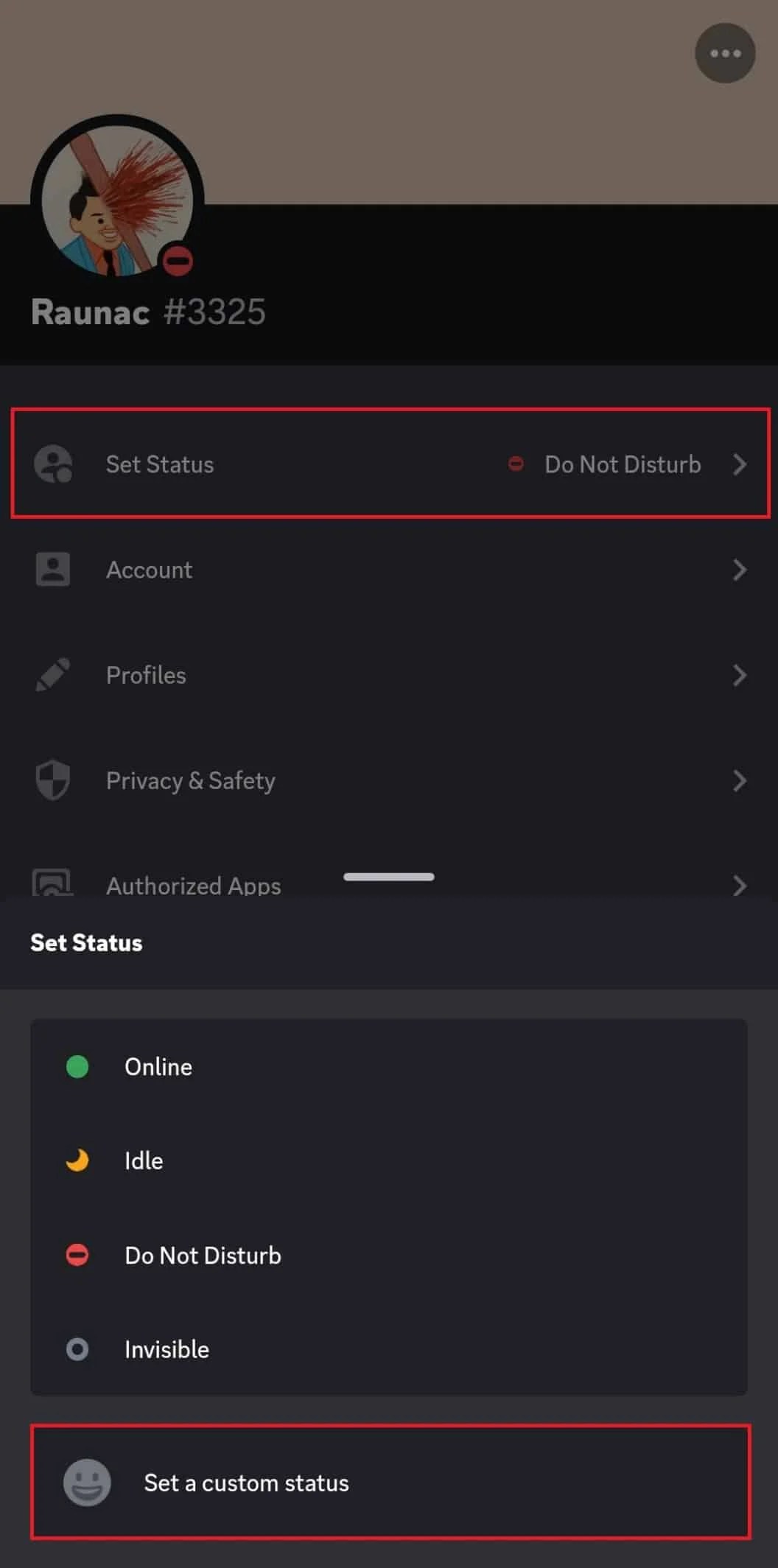Screen dimensions: 778x1568
Task: Open the three-dot overflow menu
Action: point(725,52)
